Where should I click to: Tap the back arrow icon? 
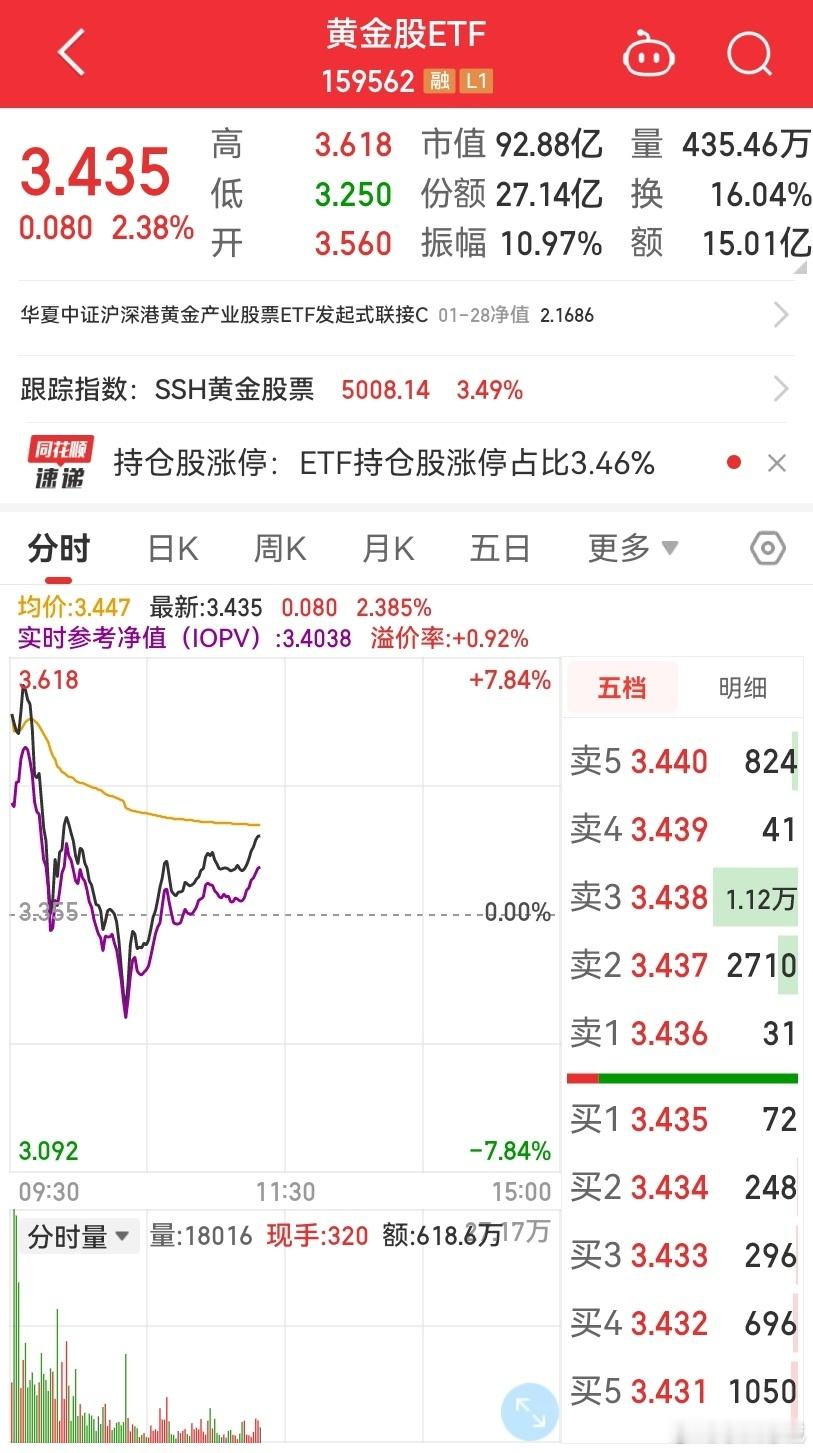pos(70,50)
